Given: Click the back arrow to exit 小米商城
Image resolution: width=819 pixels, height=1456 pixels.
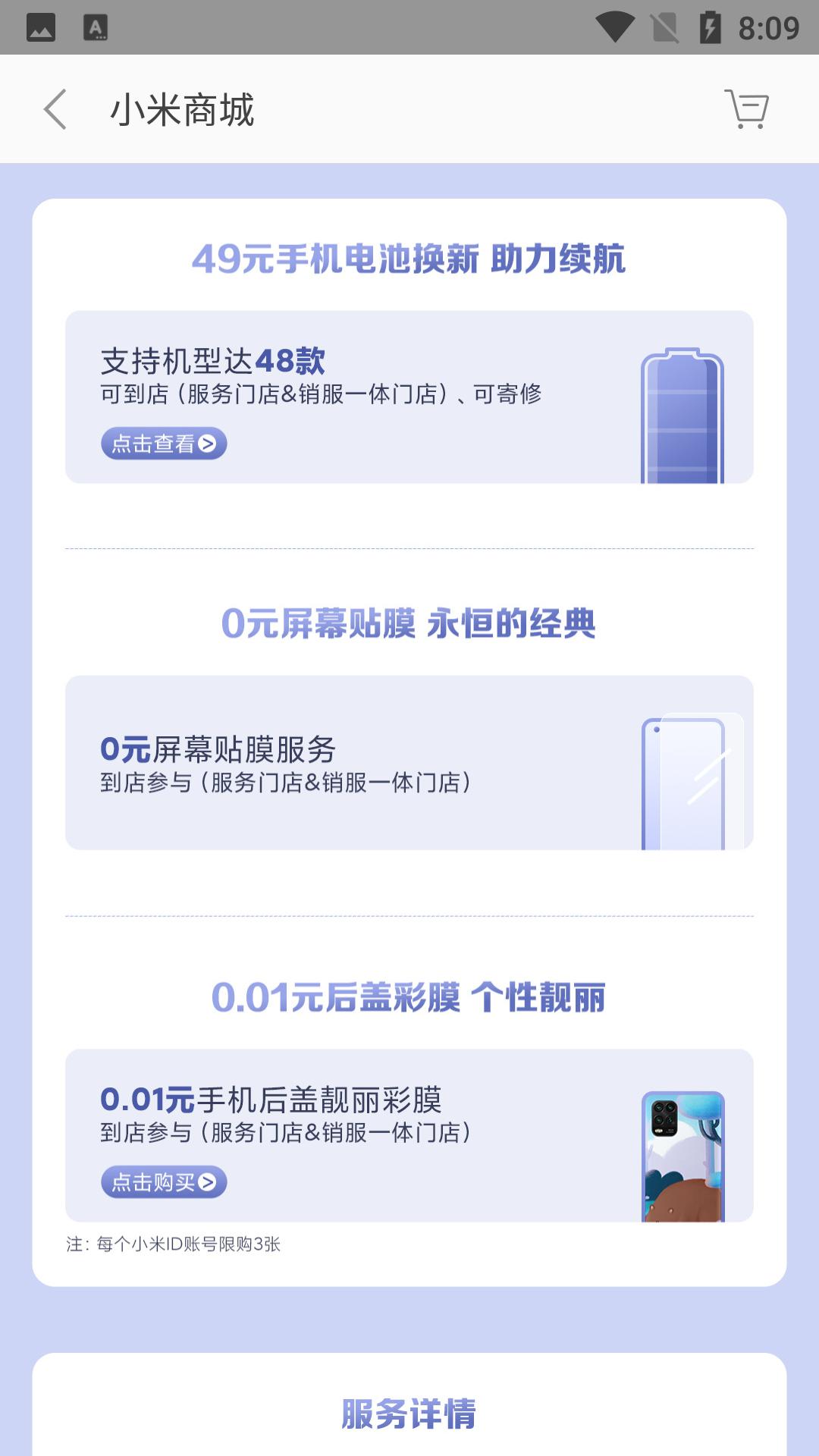Looking at the screenshot, I should 55,108.
